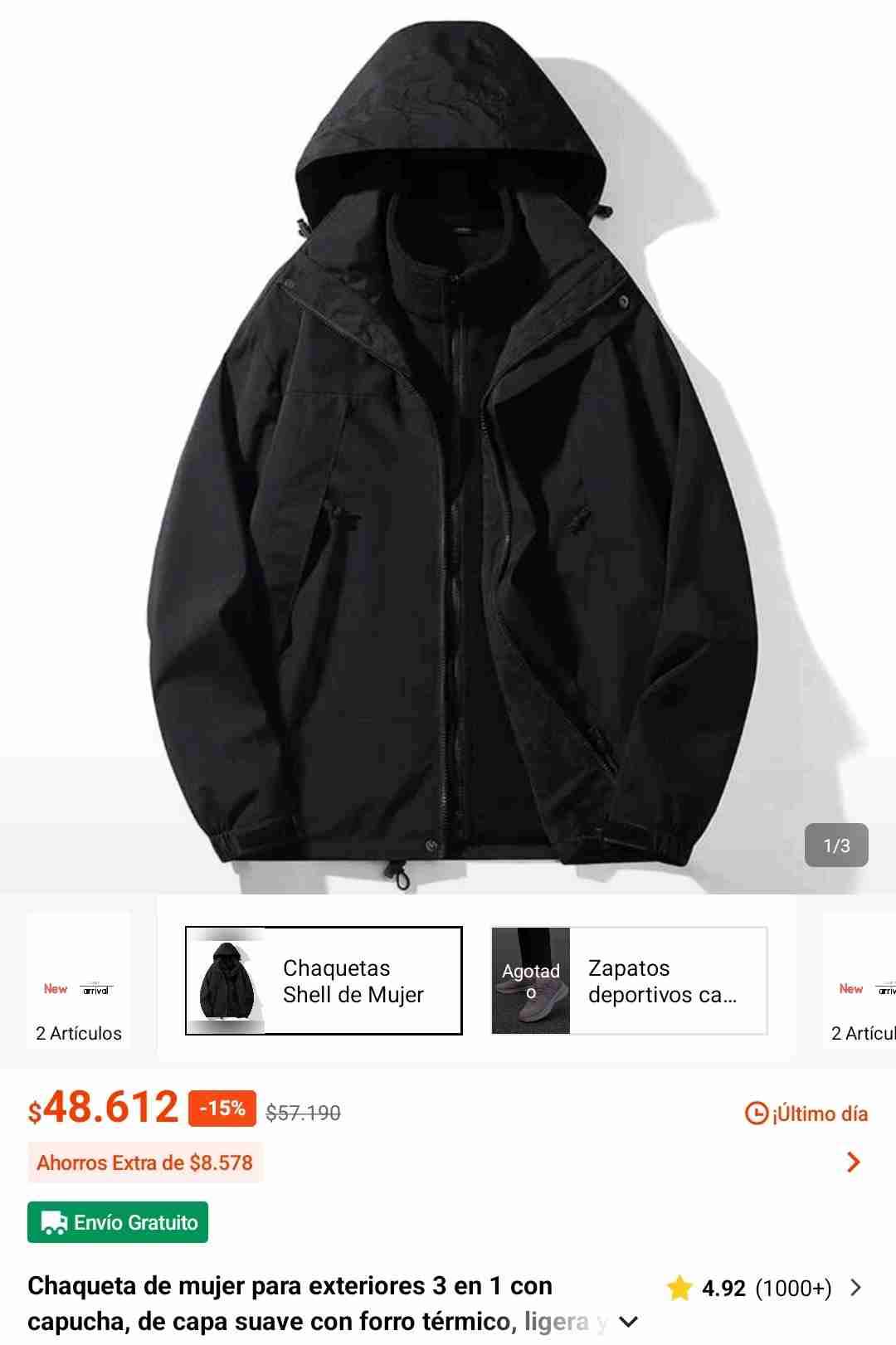Switch to the Chaquetas Shell de Mujer card
Image resolution: width=896 pixels, height=1345 pixels.
pyautogui.click(x=322, y=979)
